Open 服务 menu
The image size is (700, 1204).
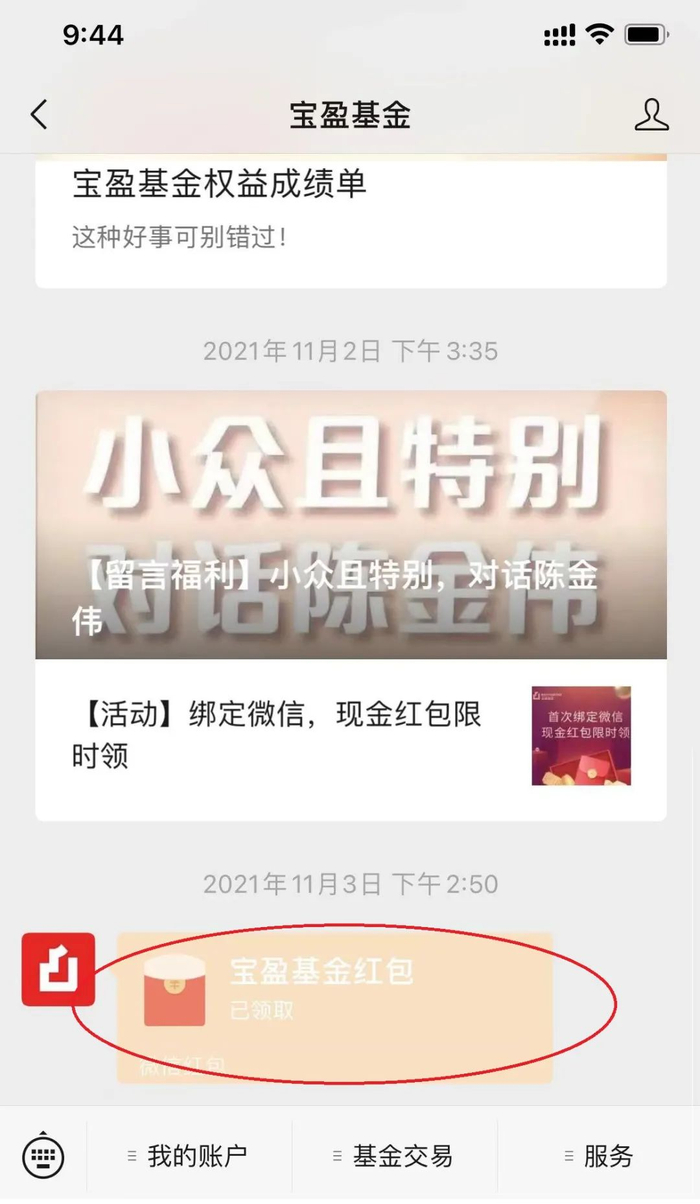click(x=600, y=1157)
